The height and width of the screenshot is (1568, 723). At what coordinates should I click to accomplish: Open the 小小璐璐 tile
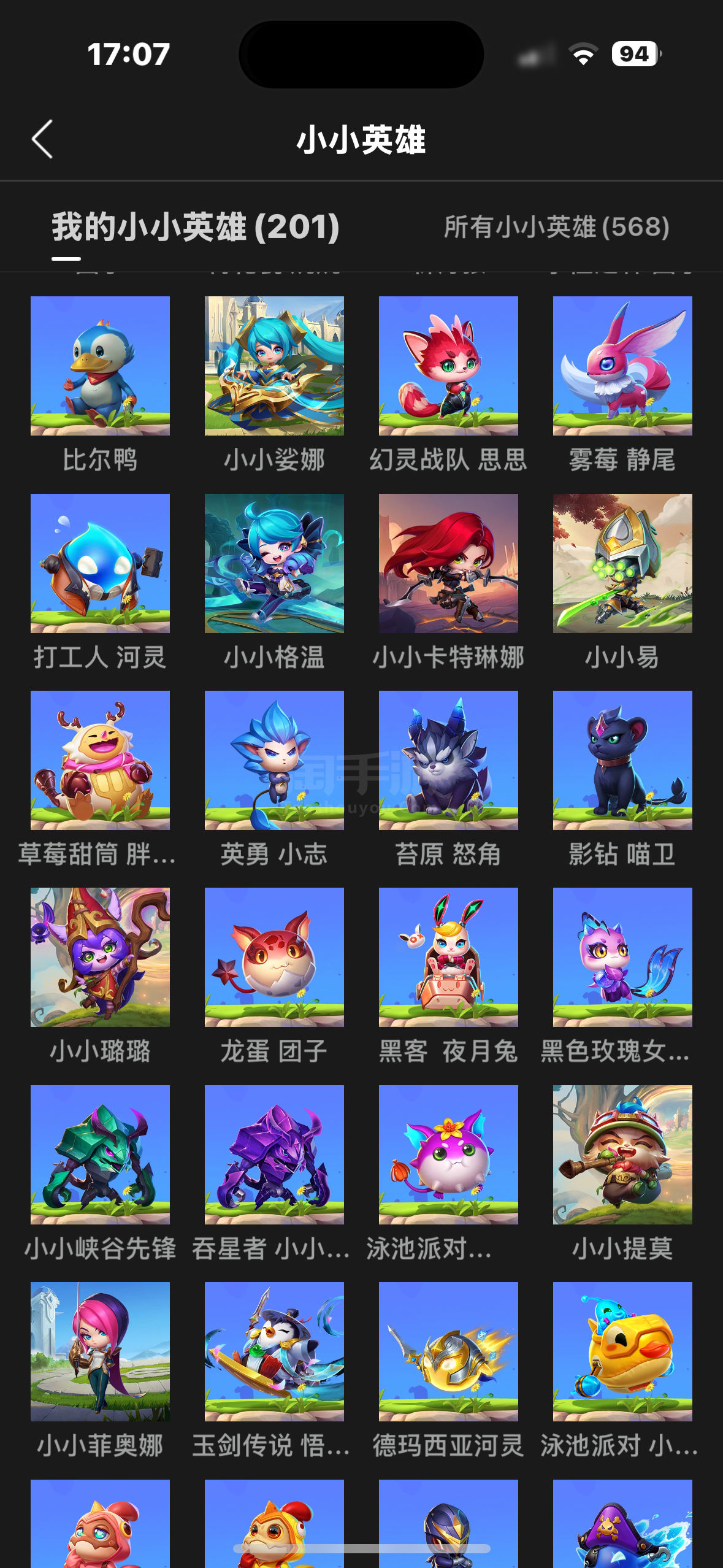pos(100,957)
